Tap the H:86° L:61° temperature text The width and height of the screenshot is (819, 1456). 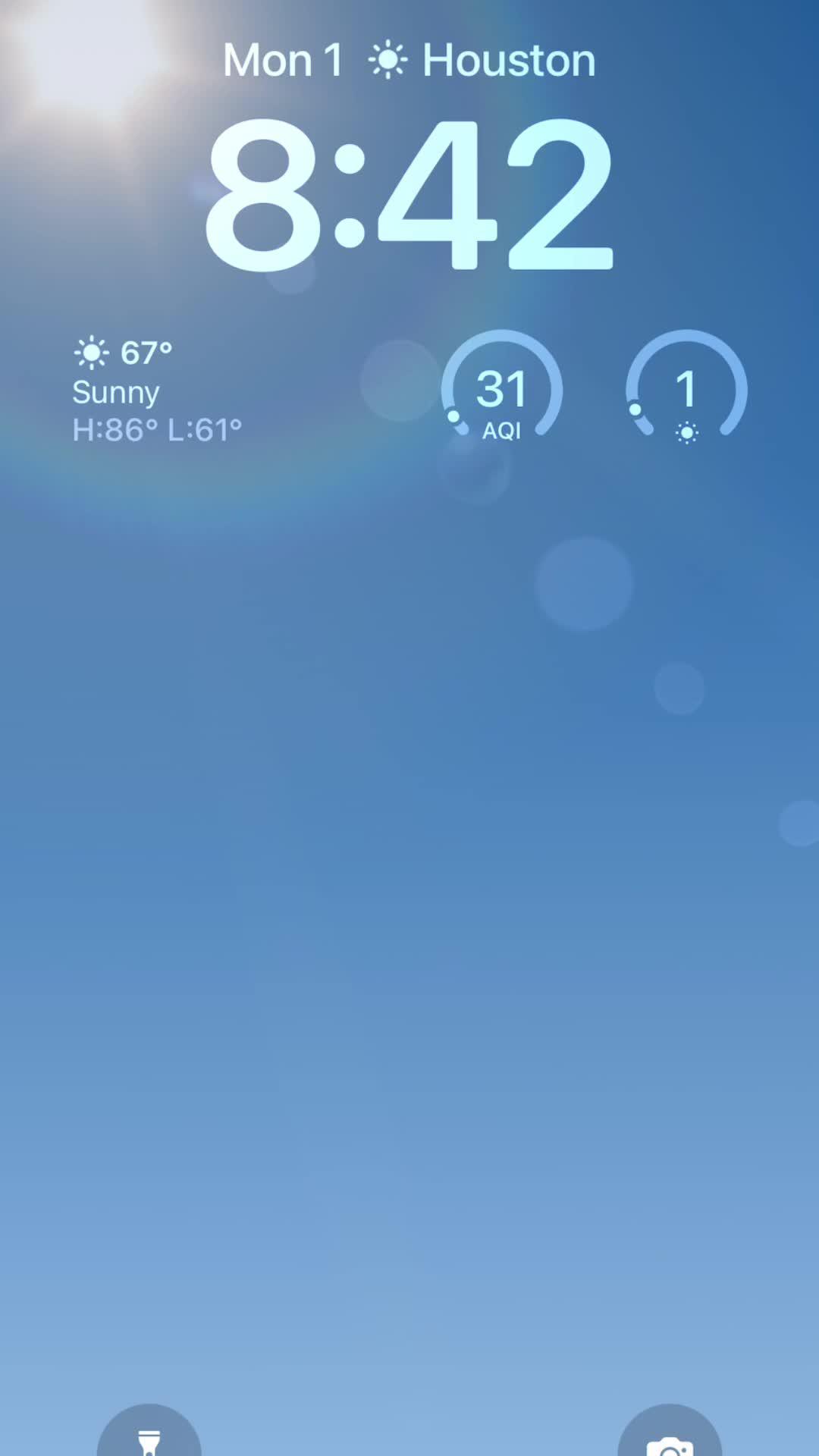click(155, 428)
